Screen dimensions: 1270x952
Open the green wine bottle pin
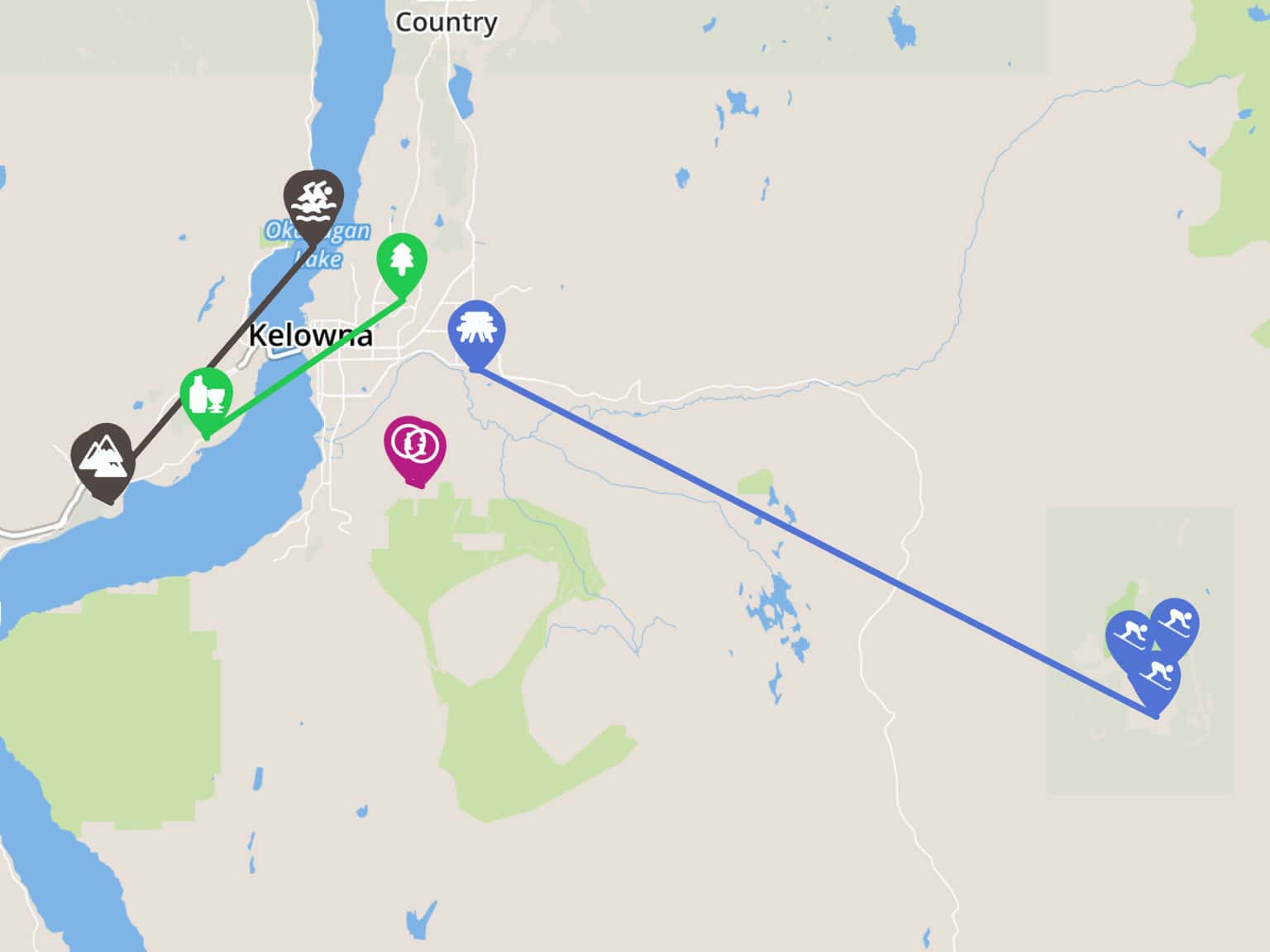206,397
